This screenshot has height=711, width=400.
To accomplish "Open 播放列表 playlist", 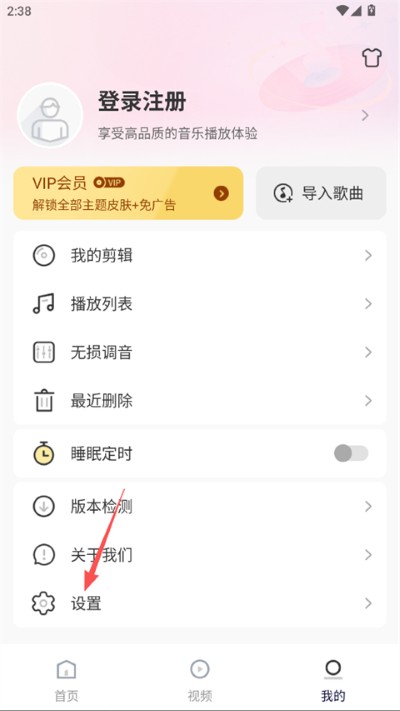I will (x=200, y=304).
